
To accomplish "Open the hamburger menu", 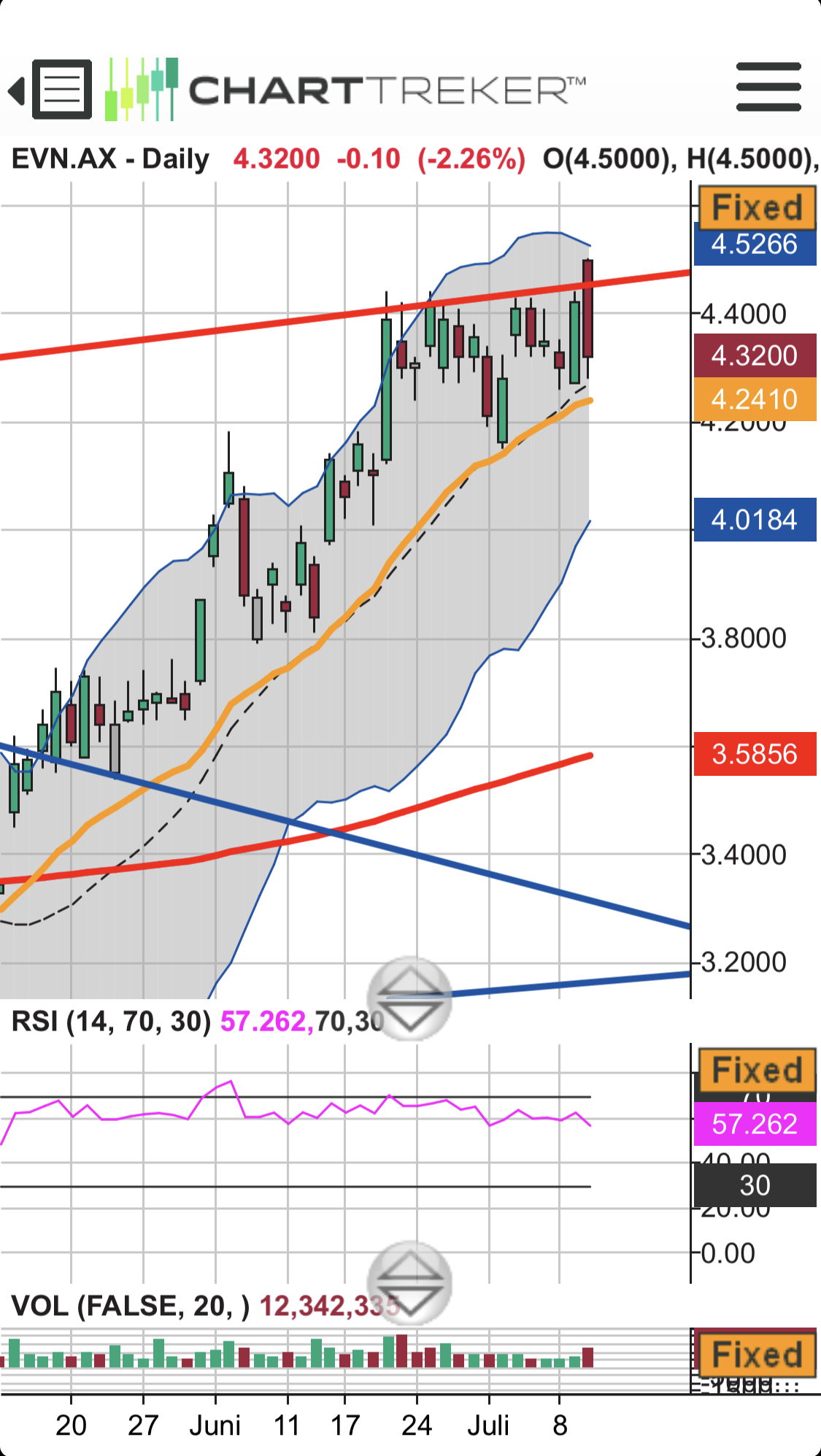I will click(x=768, y=87).
